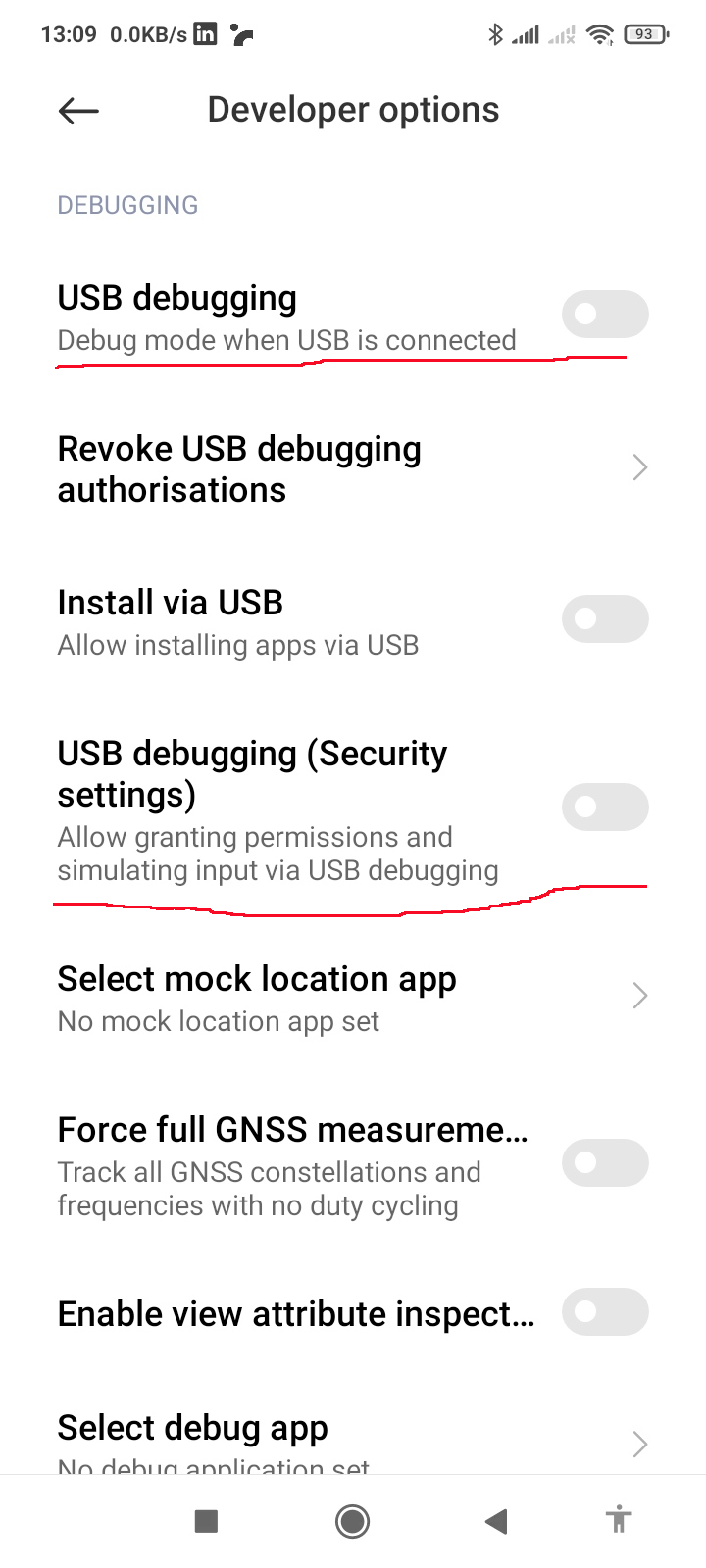Enable Force full GNSS measurements

click(x=605, y=1163)
